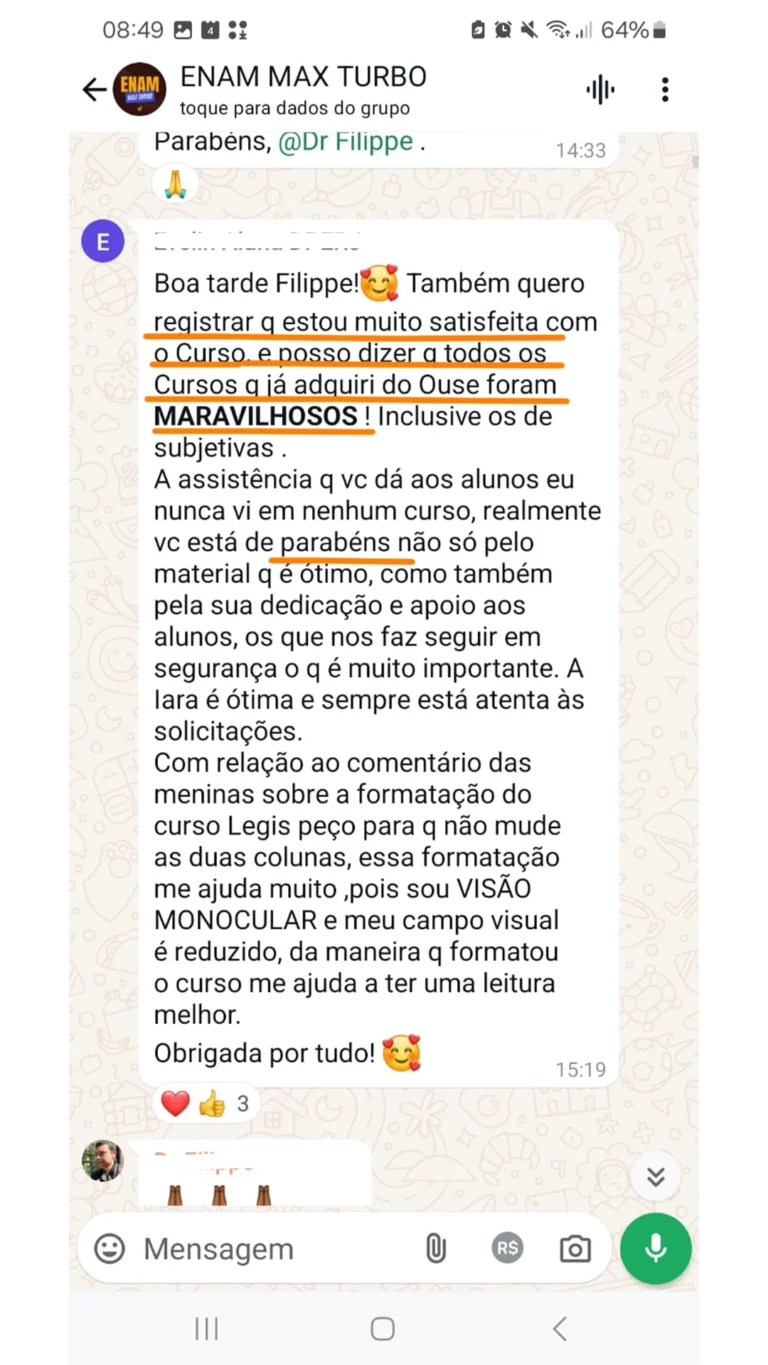The width and height of the screenshot is (768, 1365).
Task: Open the three-dot overflow menu
Action: coord(665,90)
